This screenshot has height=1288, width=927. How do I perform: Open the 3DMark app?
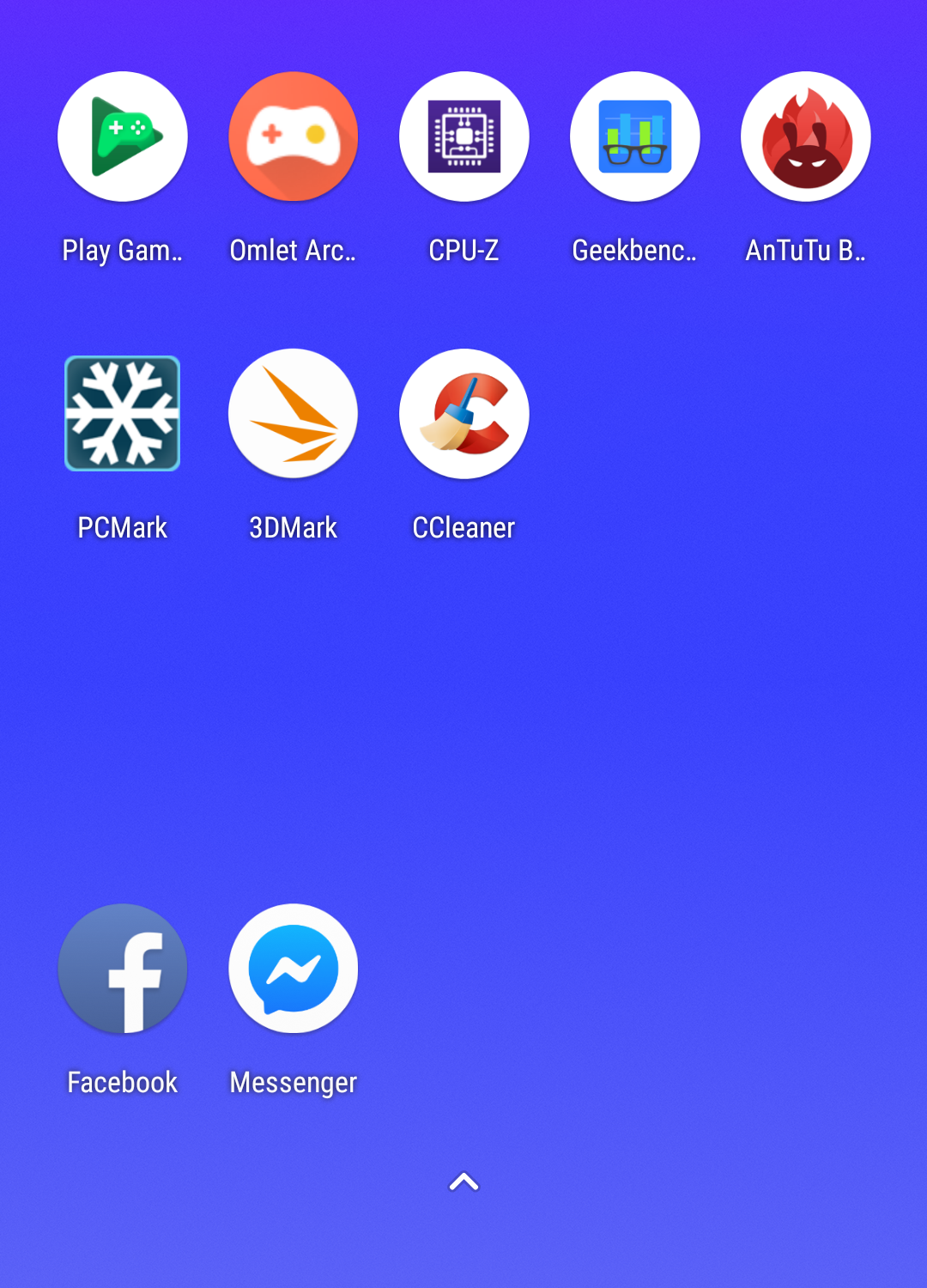[x=293, y=414]
